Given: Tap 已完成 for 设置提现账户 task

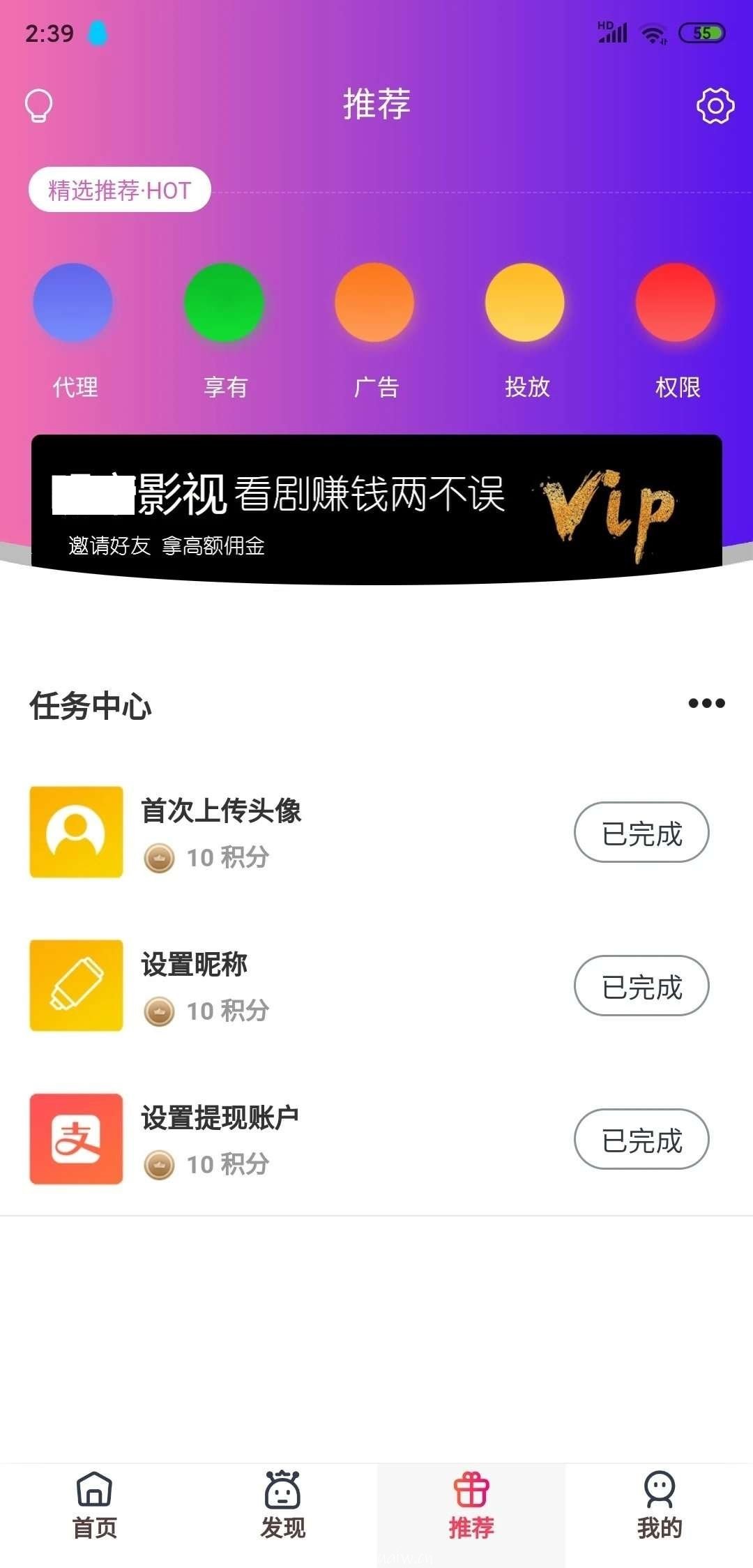Looking at the screenshot, I should [x=641, y=1140].
